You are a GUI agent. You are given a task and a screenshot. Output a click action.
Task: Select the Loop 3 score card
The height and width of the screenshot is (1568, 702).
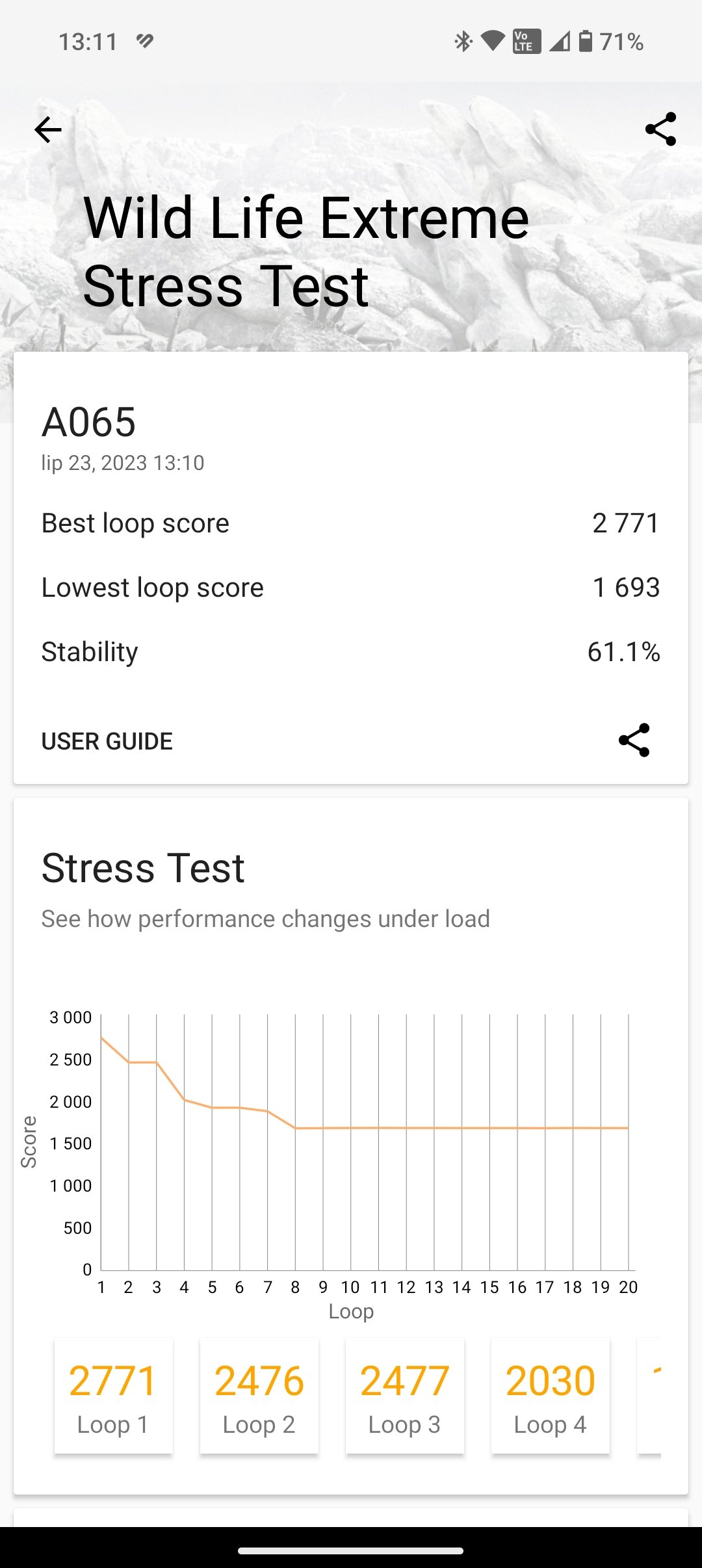405,1395
